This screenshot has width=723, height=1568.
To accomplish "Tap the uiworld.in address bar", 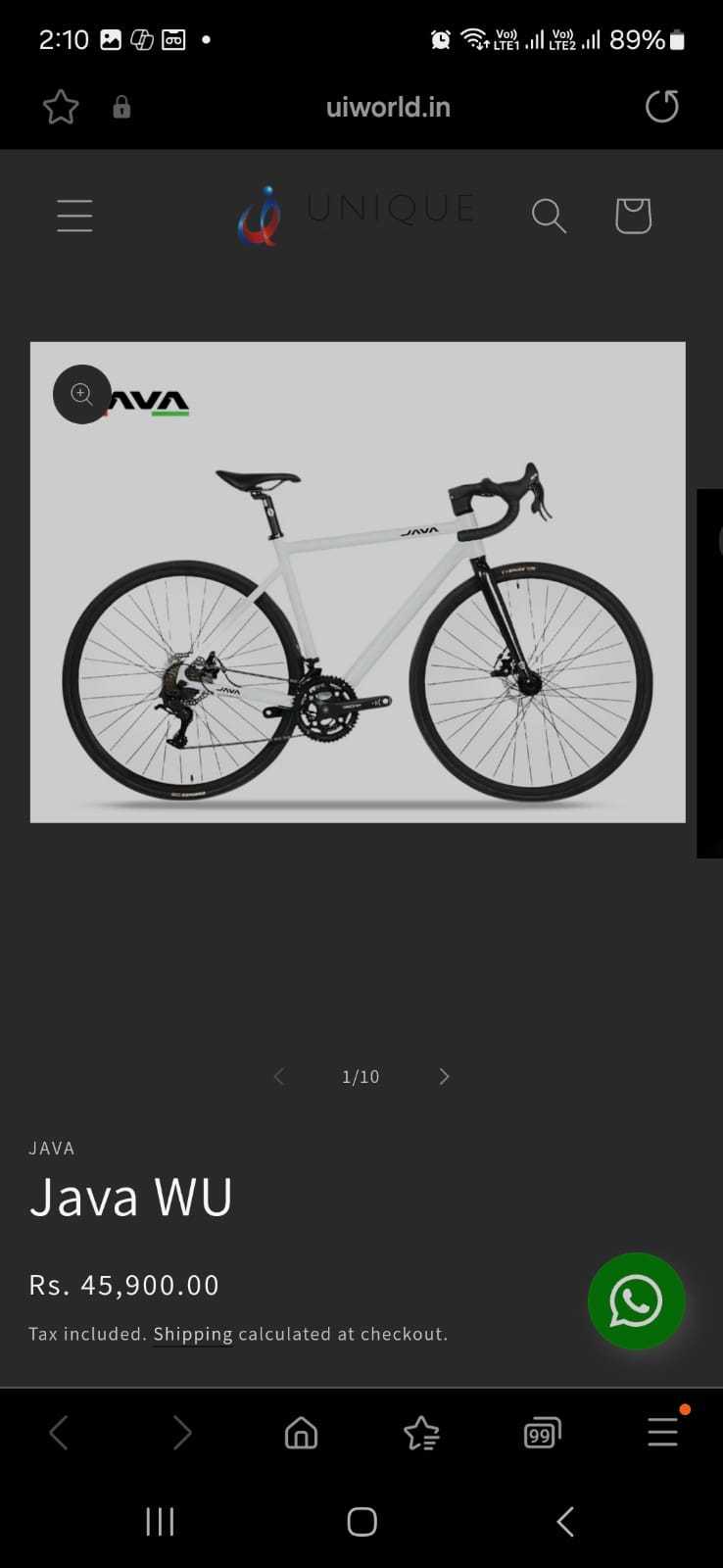I will (x=388, y=107).
